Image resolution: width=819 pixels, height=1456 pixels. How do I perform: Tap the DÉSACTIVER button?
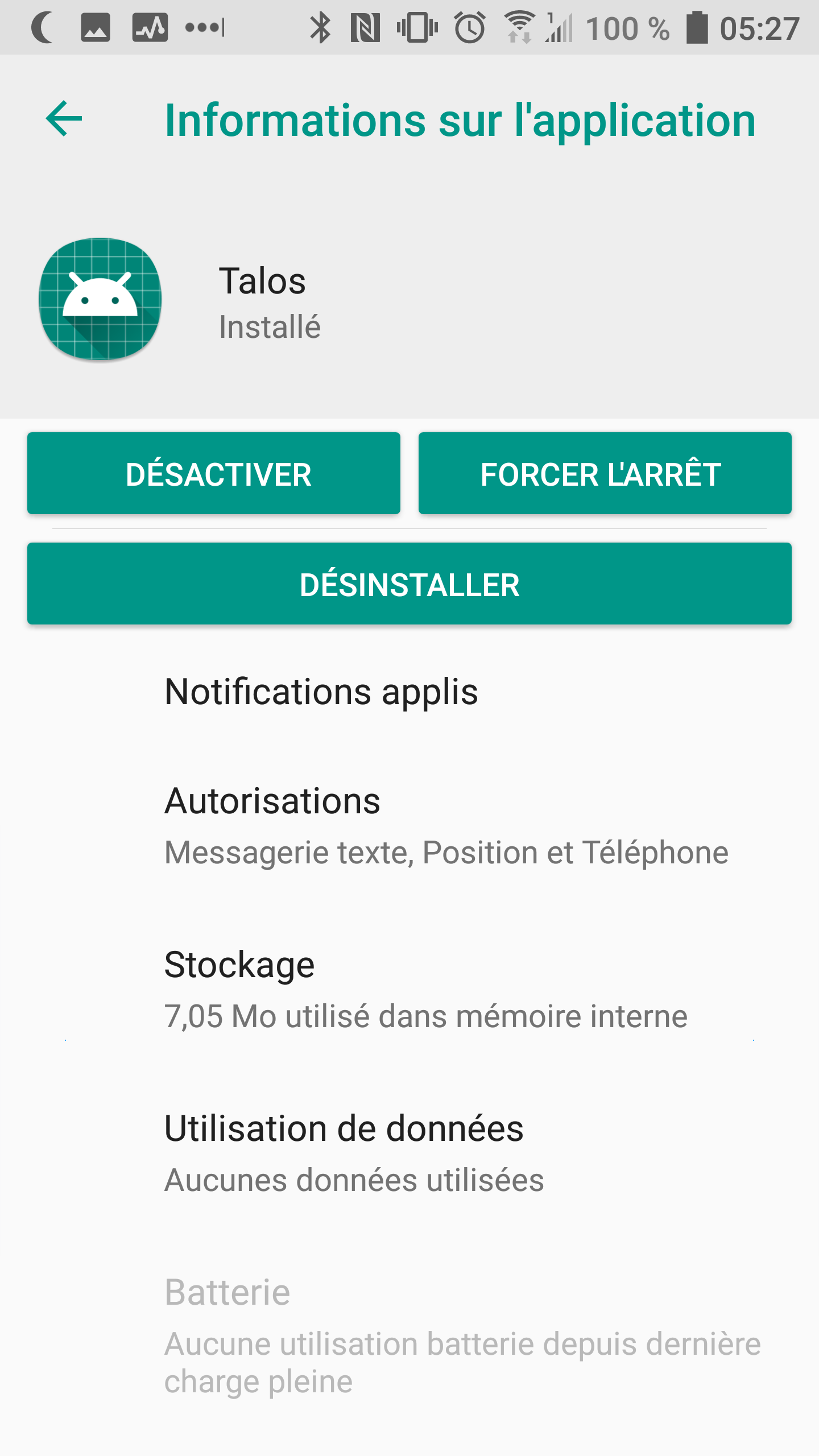click(214, 473)
